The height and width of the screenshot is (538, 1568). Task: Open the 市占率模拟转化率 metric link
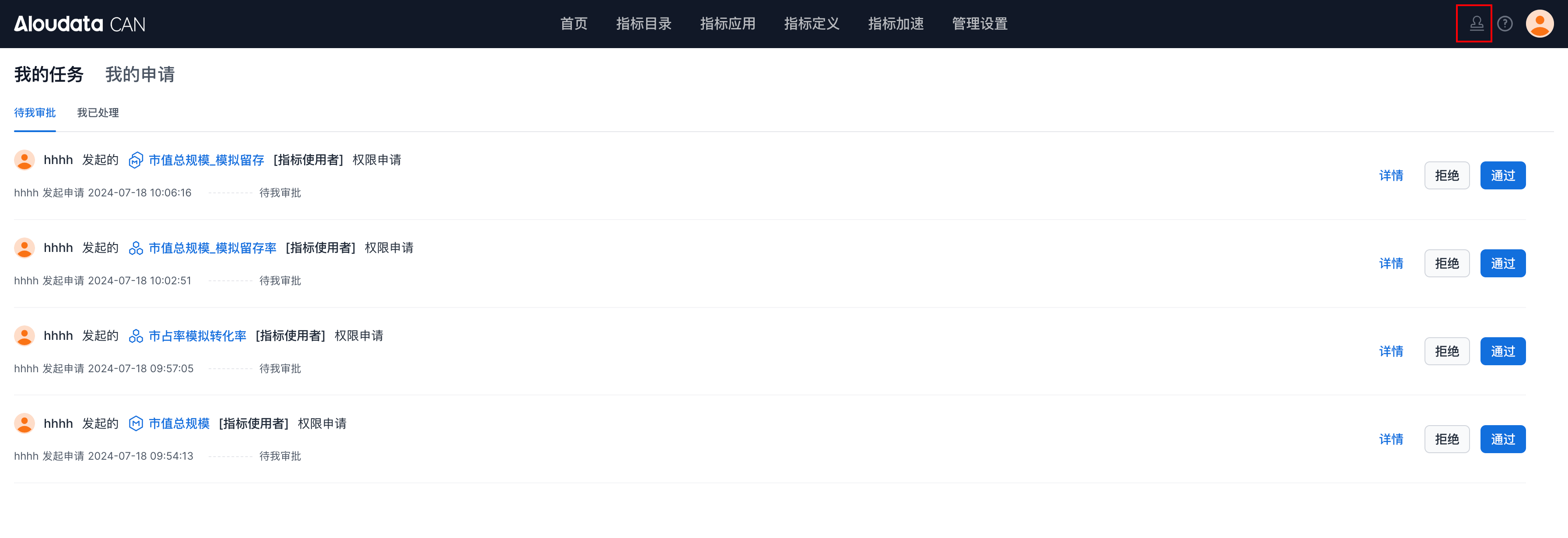pos(197,336)
